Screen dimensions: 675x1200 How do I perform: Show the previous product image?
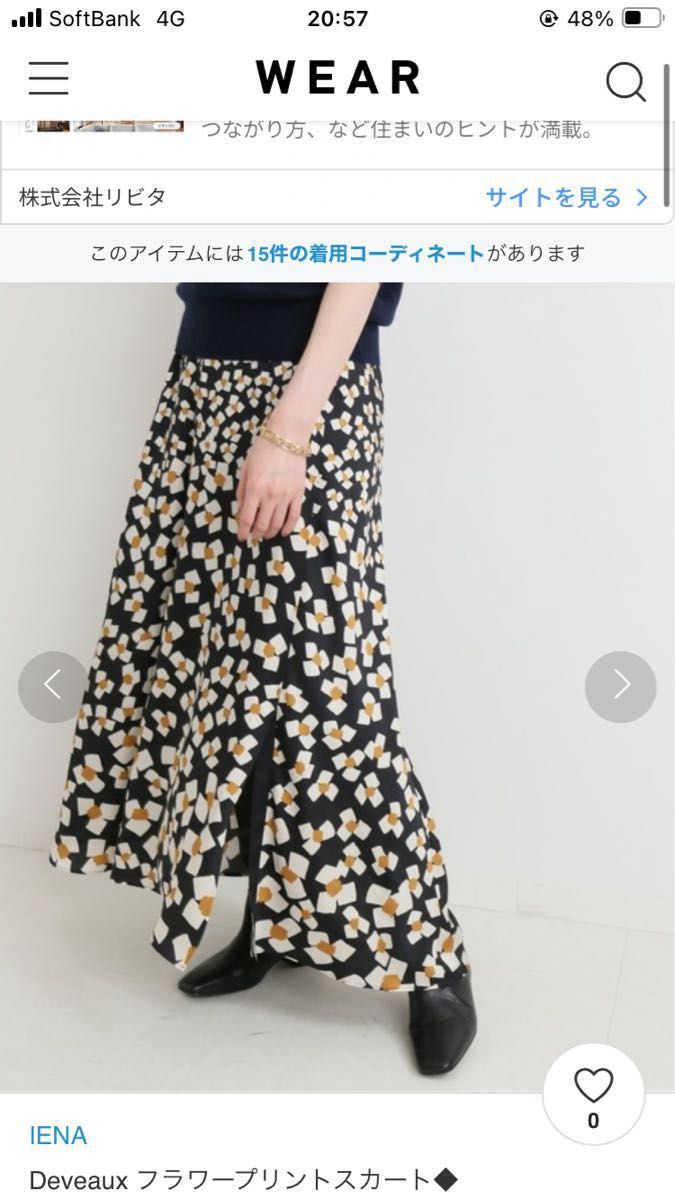(x=53, y=686)
